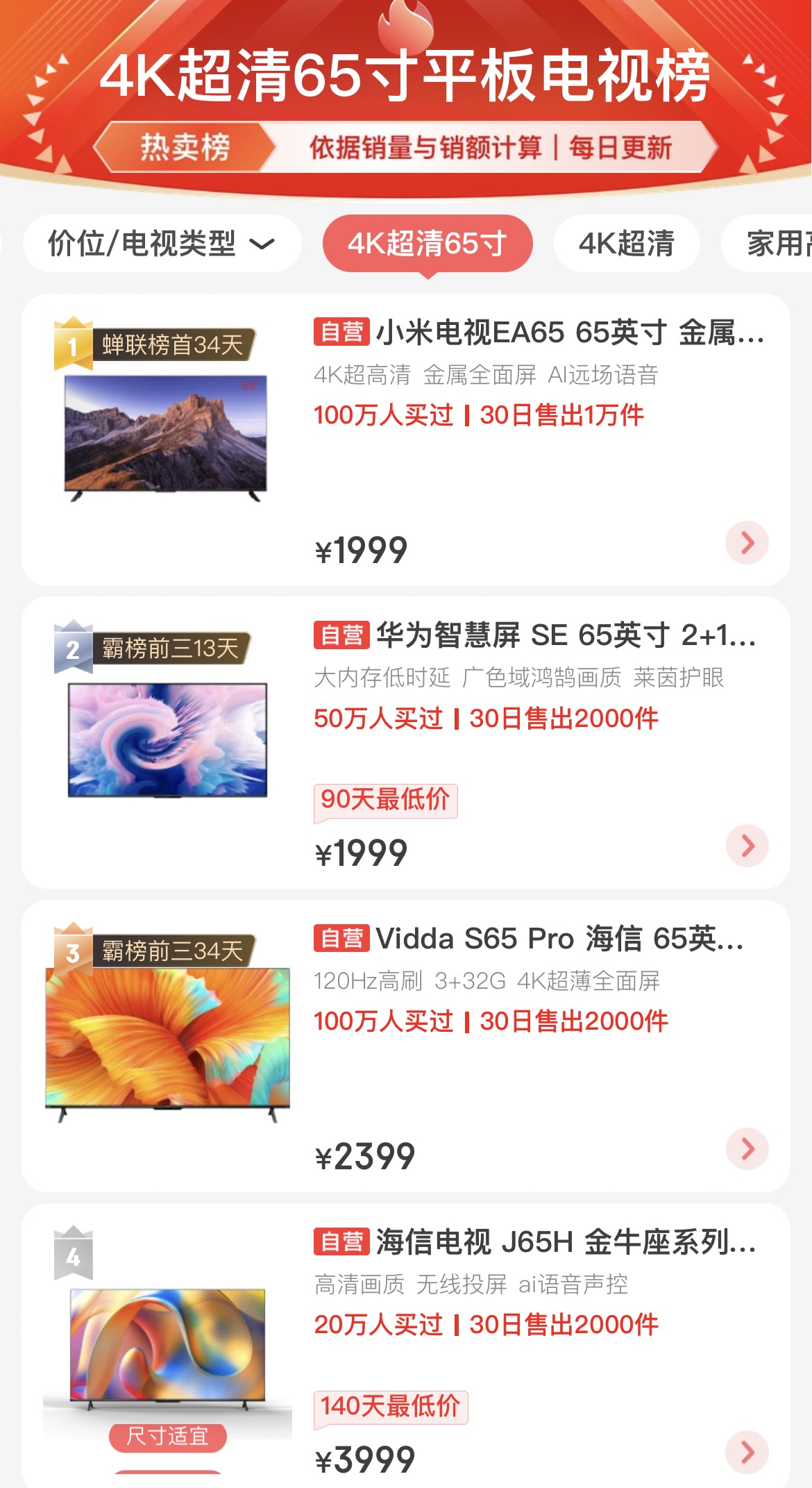Click the 90天最低价 tag on 华为智慧屏

click(384, 800)
